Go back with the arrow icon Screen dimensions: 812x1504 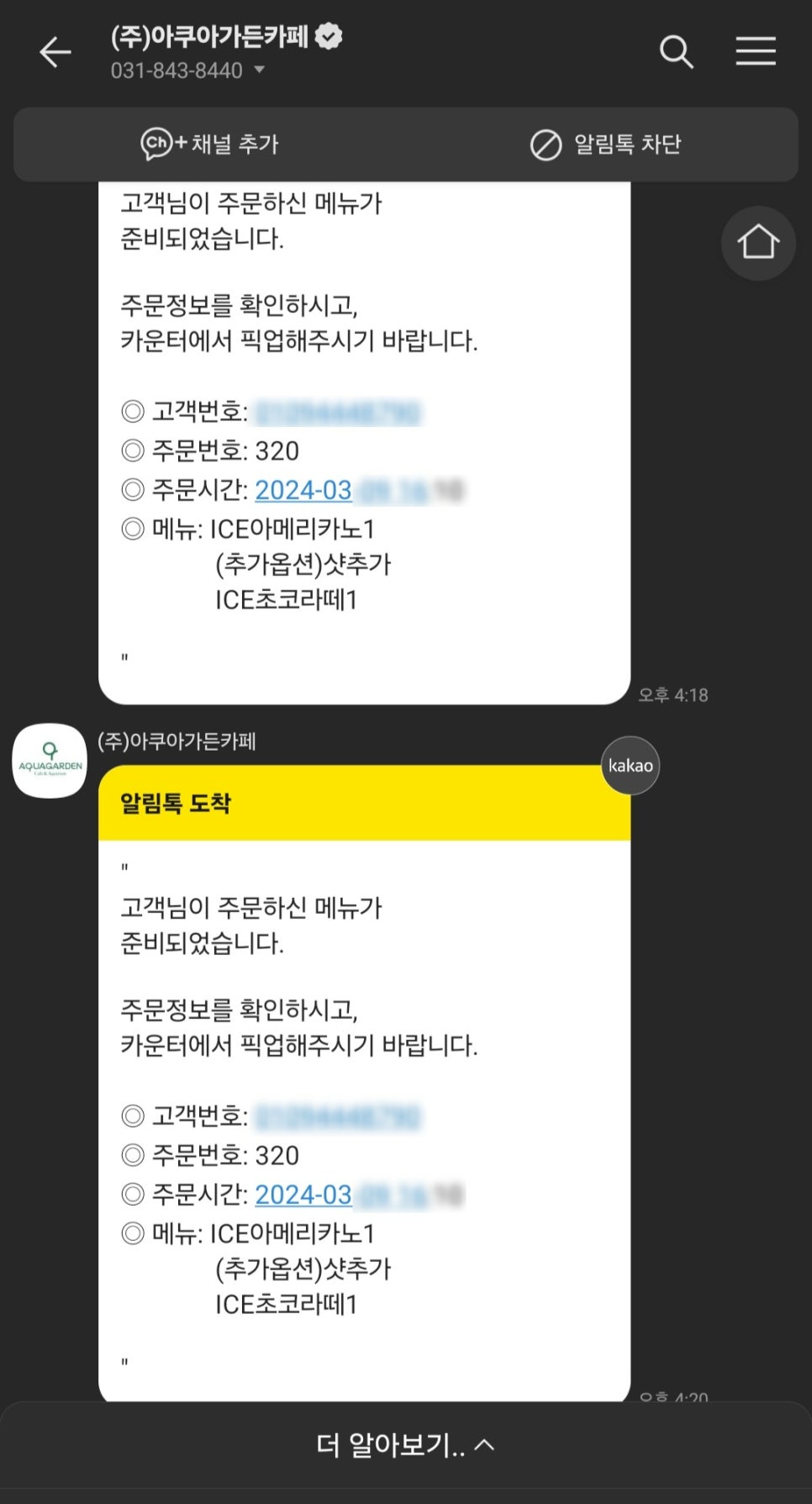pyautogui.click(x=55, y=52)
